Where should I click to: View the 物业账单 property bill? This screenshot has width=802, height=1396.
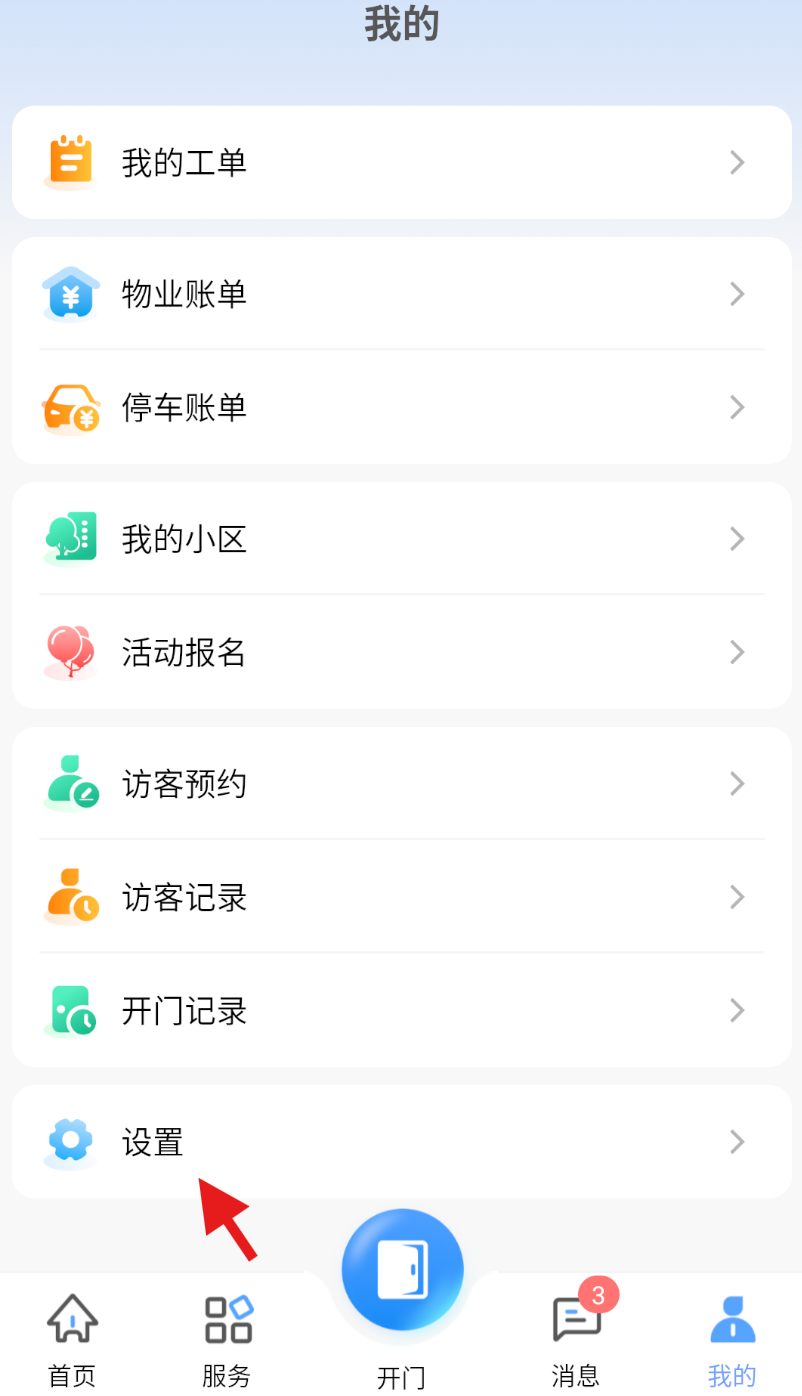click(x=400, y=294)
